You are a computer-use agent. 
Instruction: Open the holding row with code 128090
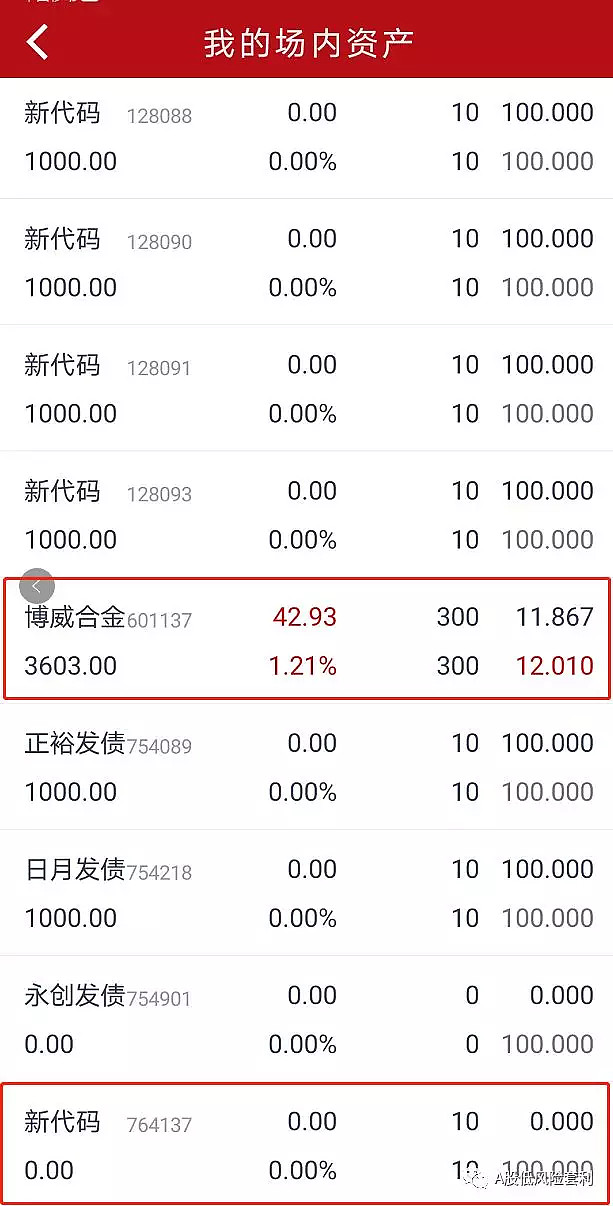306,262
